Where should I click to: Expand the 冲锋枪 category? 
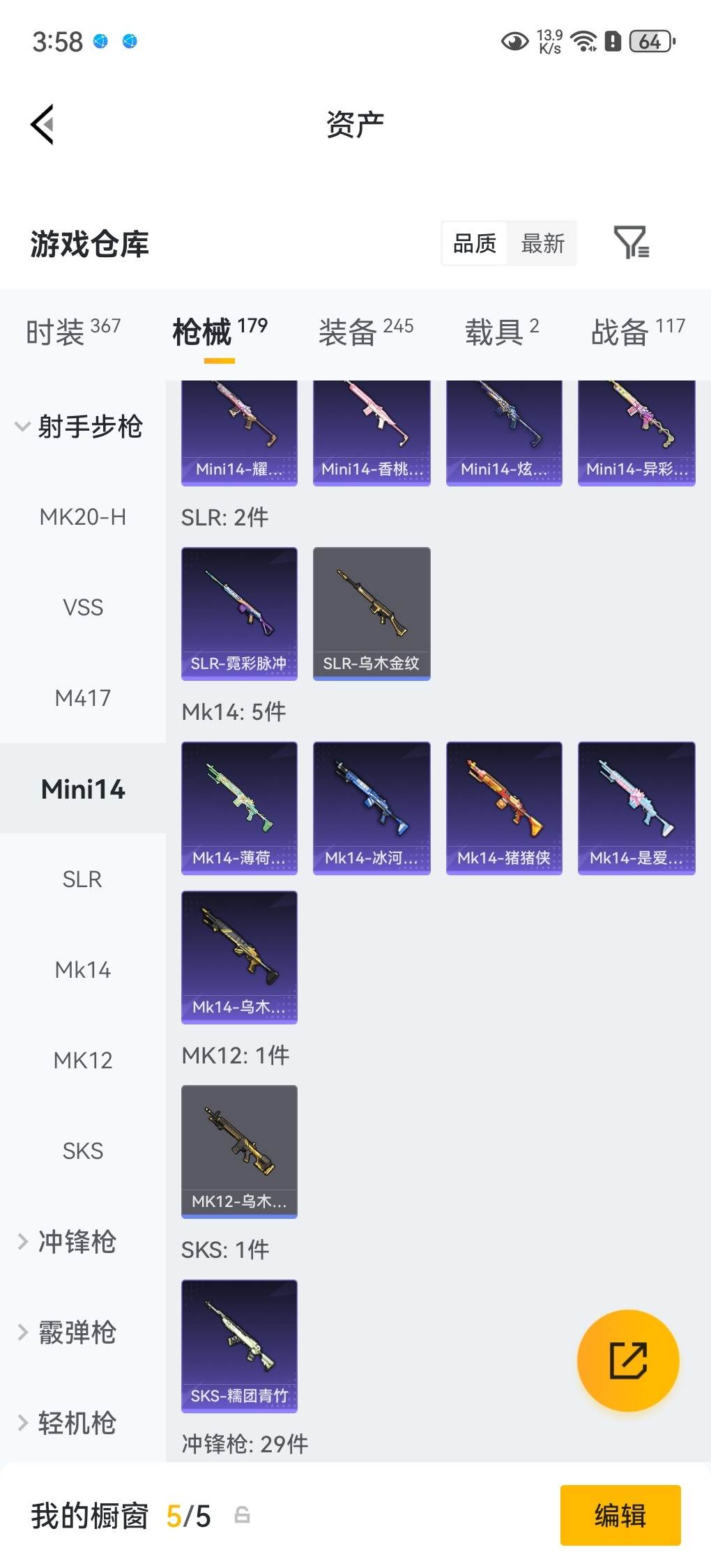coord(77,1242)
